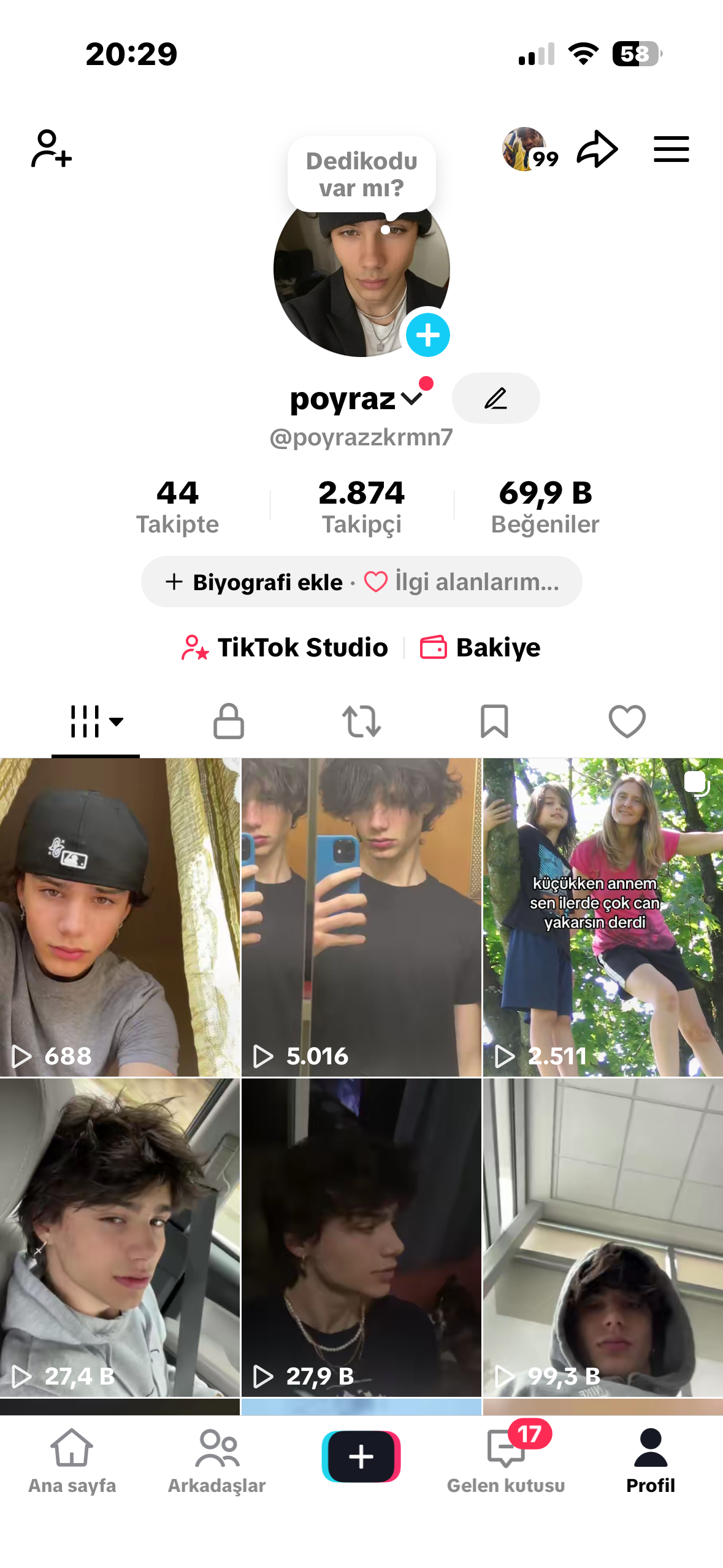Viewport: 723px width, 1568px height.
Task: Open the 44 Takipte following list
Action: click(x=177, y=506)
